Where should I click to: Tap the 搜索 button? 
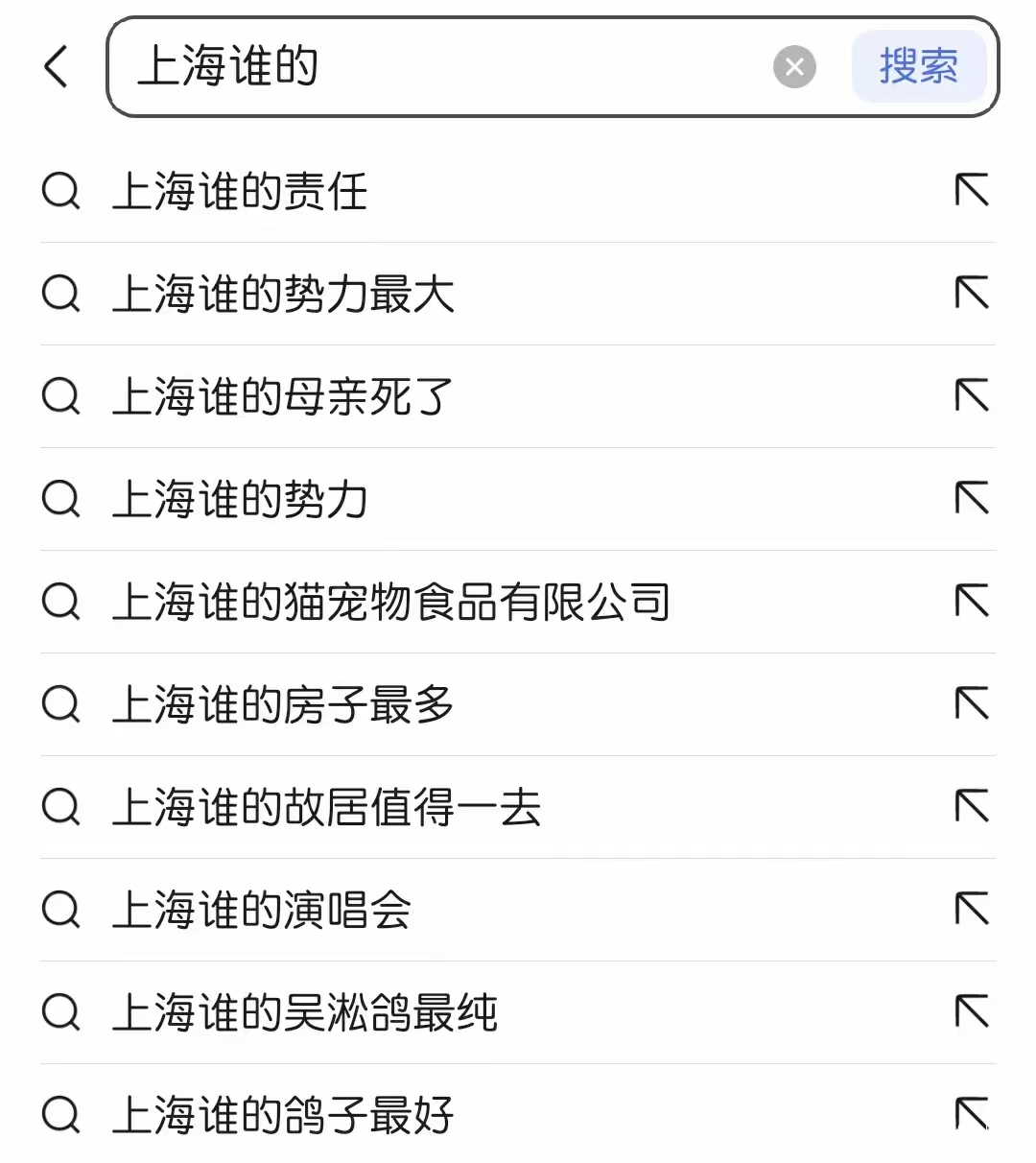click(918, 67)
